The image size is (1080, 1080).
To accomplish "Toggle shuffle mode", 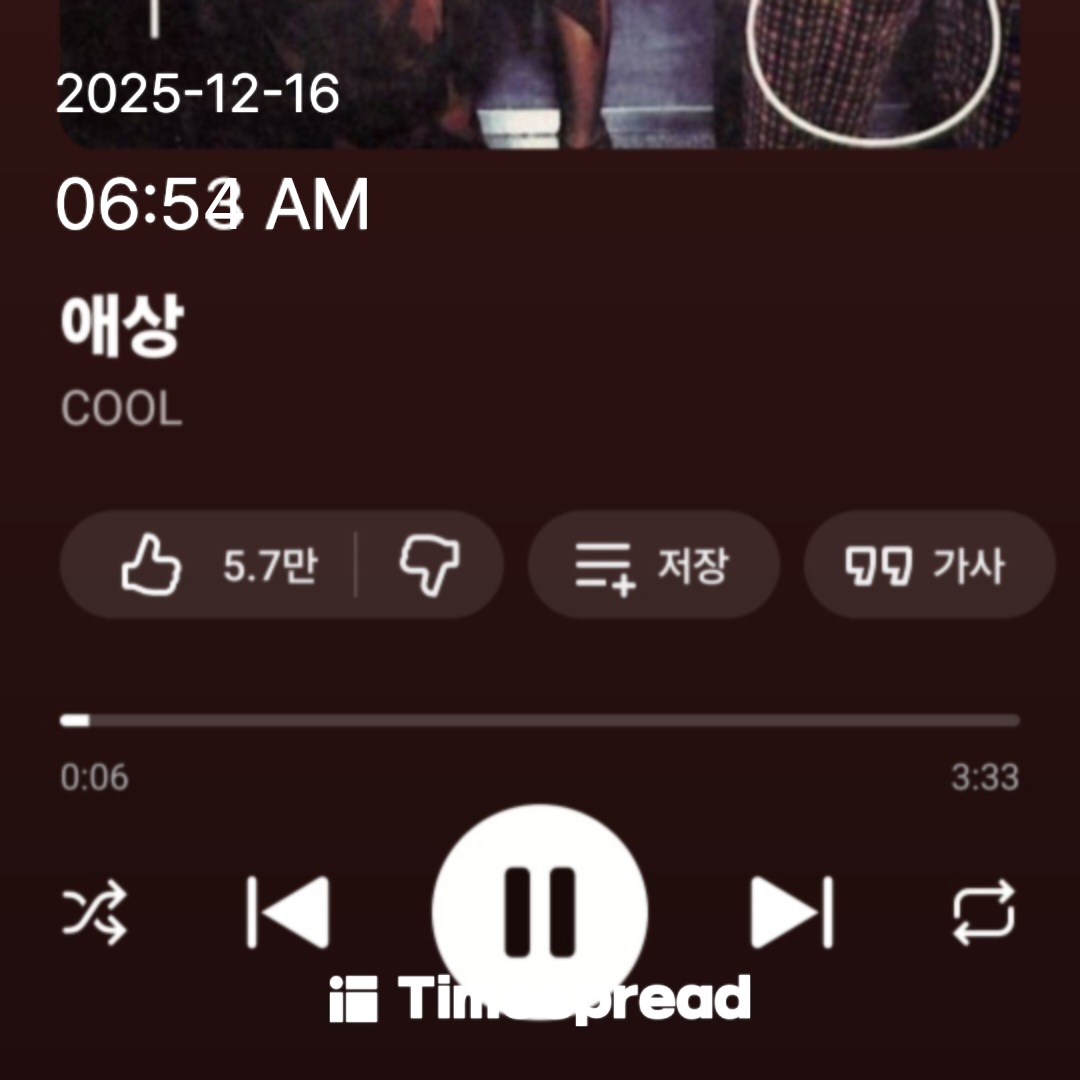I will pyautogui.click(x=96, y=912).
